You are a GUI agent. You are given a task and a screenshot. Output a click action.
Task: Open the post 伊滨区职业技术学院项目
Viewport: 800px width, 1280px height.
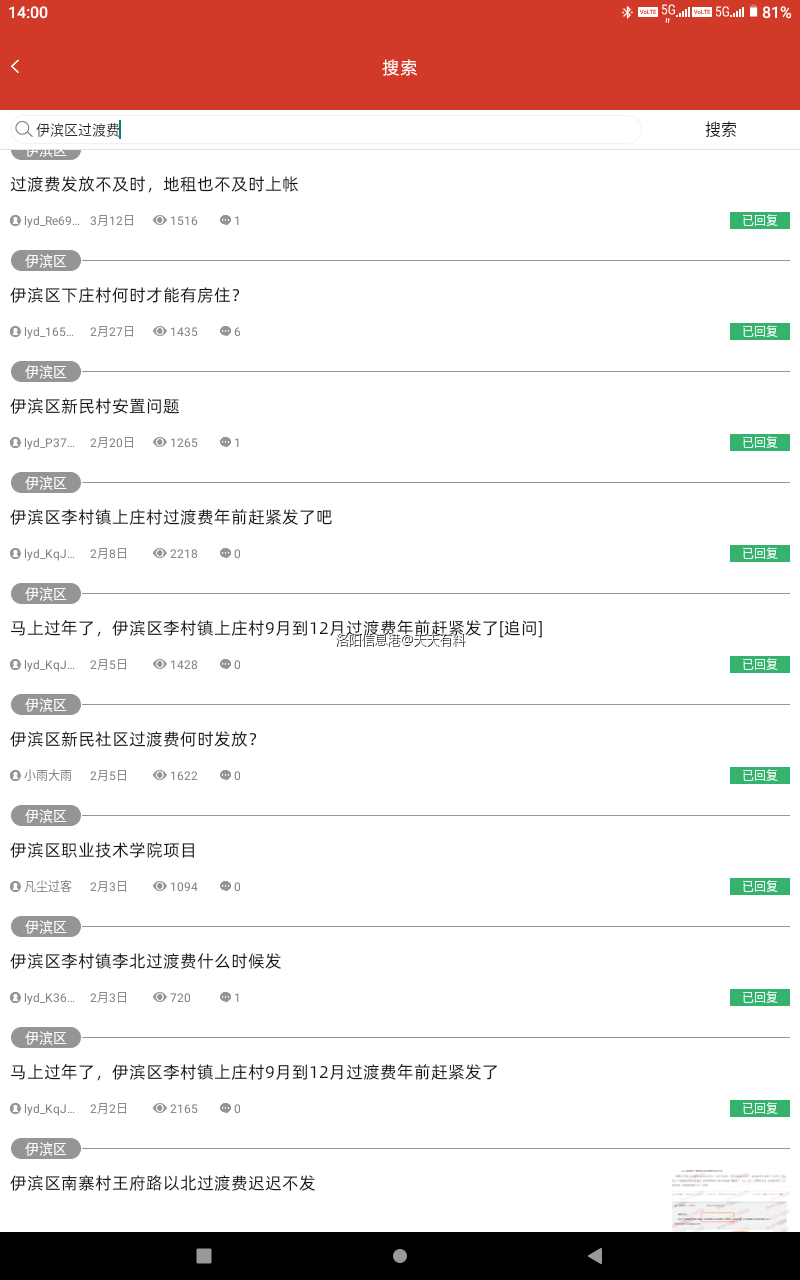[102, 850]
